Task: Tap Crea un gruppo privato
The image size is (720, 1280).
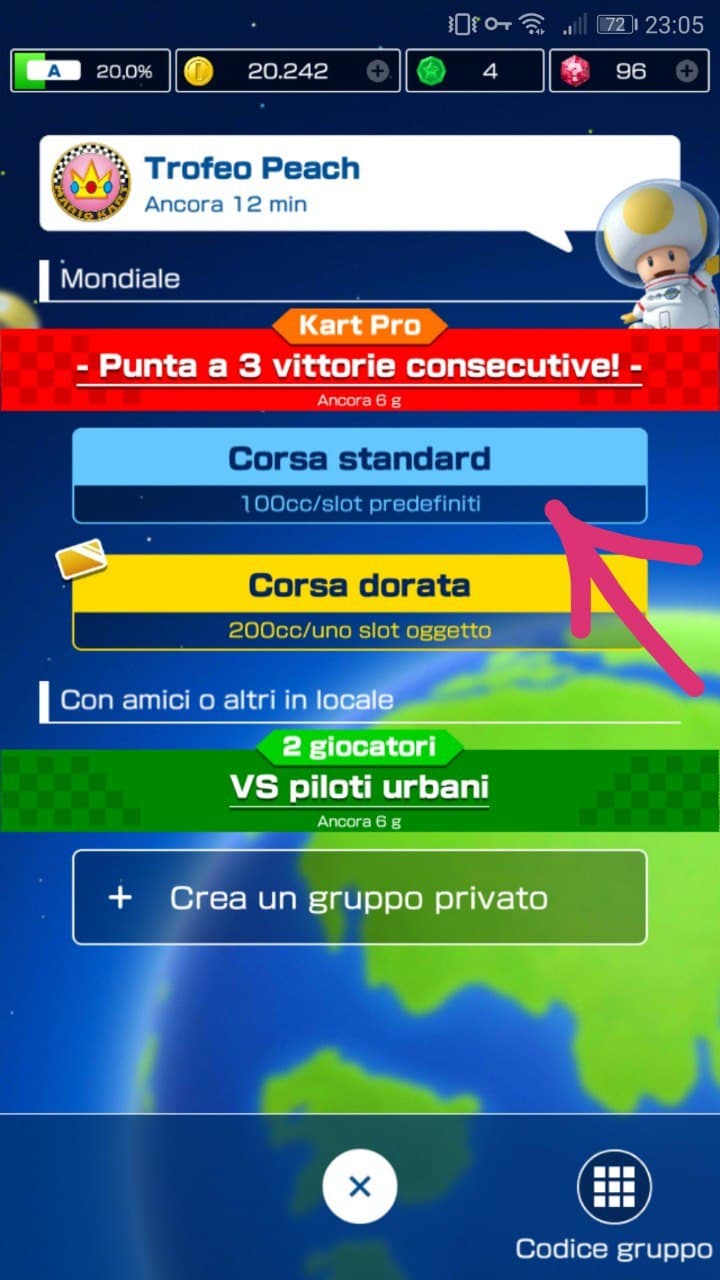Action: [360, 897]
